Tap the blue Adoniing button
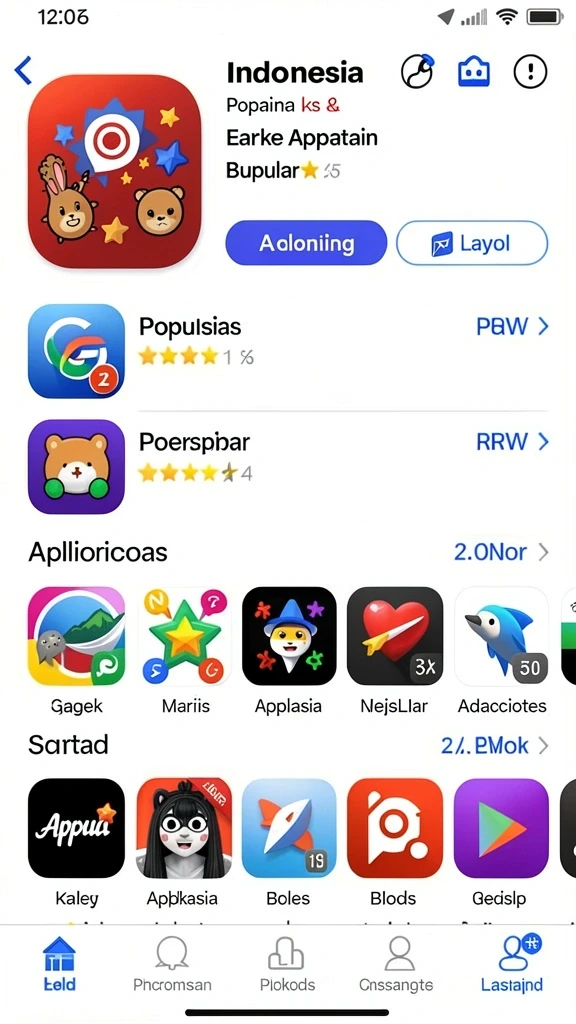 coord(306,244)
